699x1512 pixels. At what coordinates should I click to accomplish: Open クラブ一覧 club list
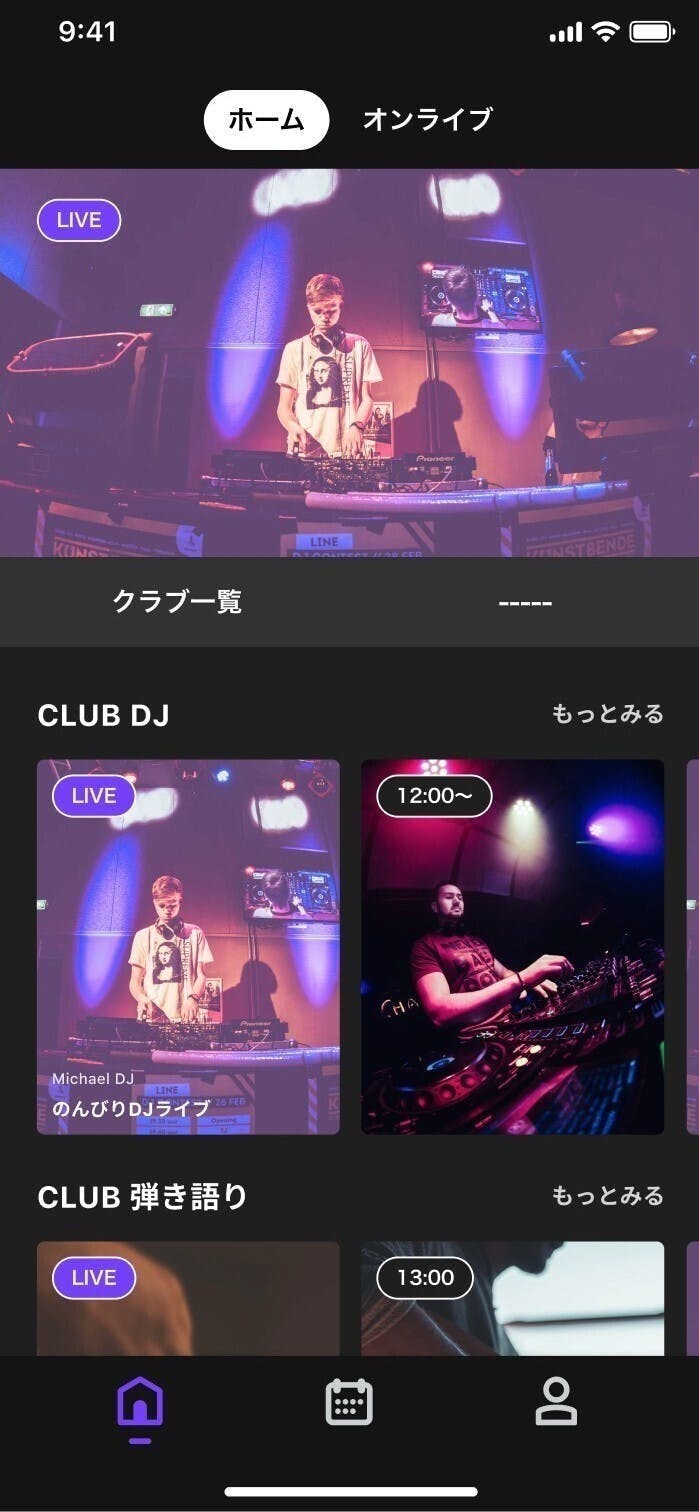tap(177, 601)
